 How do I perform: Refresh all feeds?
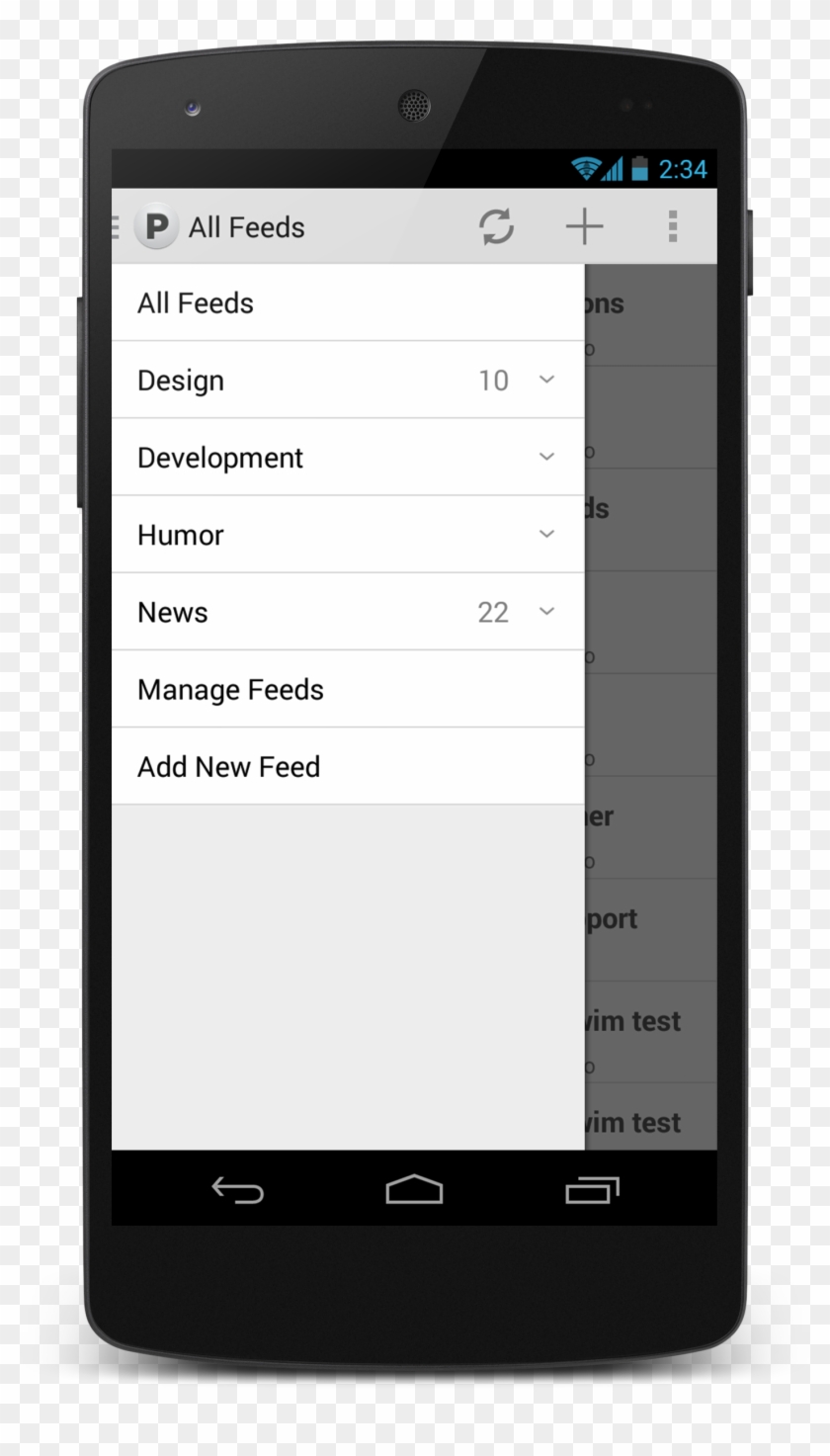click(x=496, y=226)
